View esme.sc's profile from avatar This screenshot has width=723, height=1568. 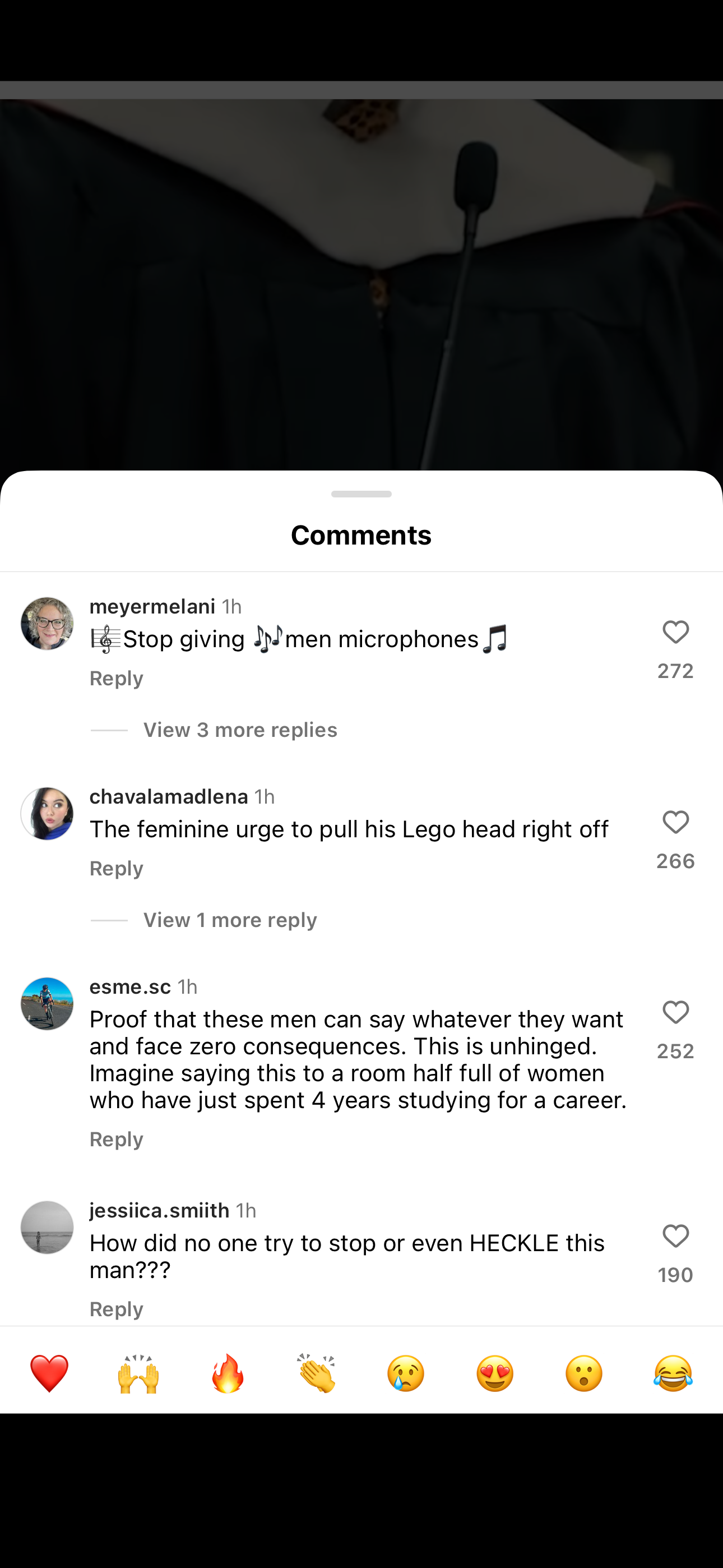[47, 1004]
